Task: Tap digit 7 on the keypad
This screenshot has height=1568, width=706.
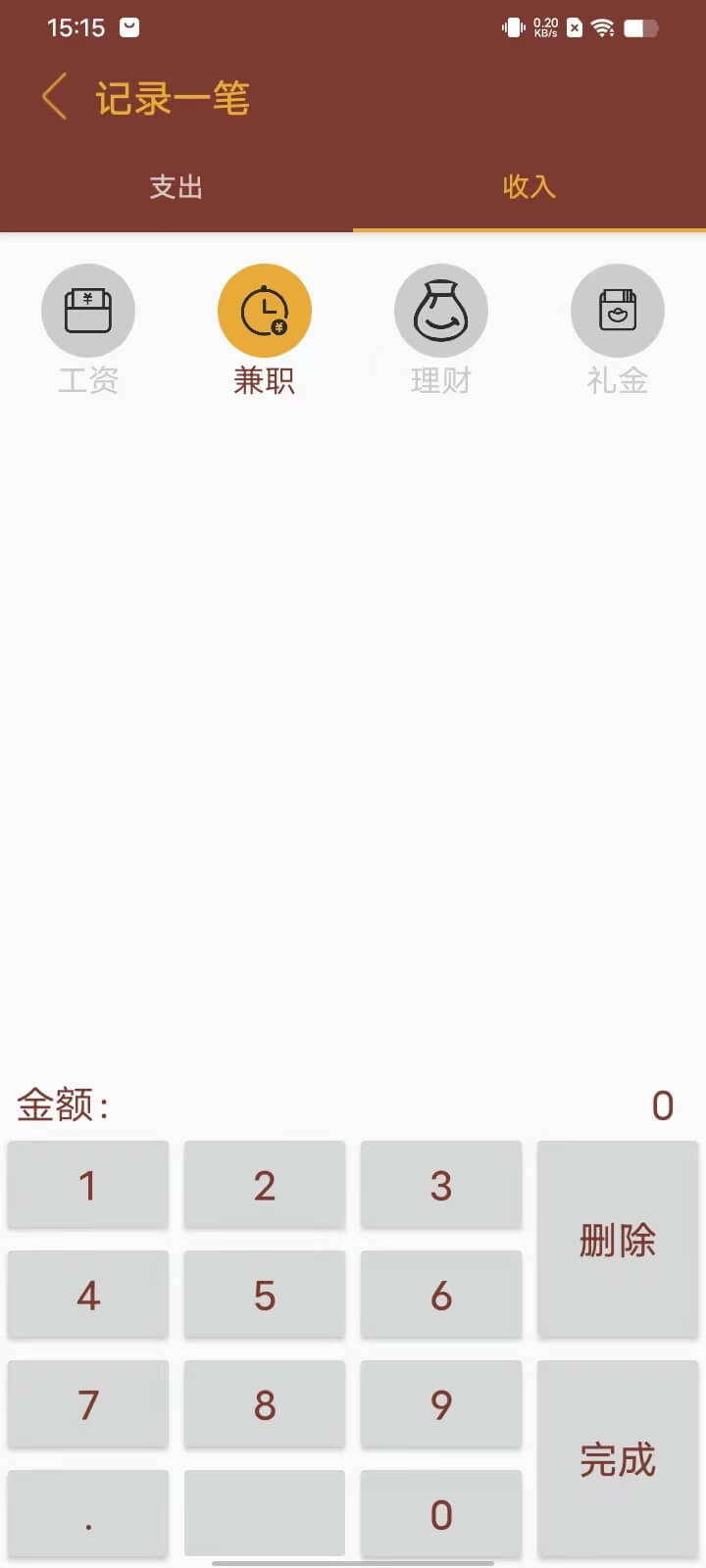Action: click(87, 1404)
